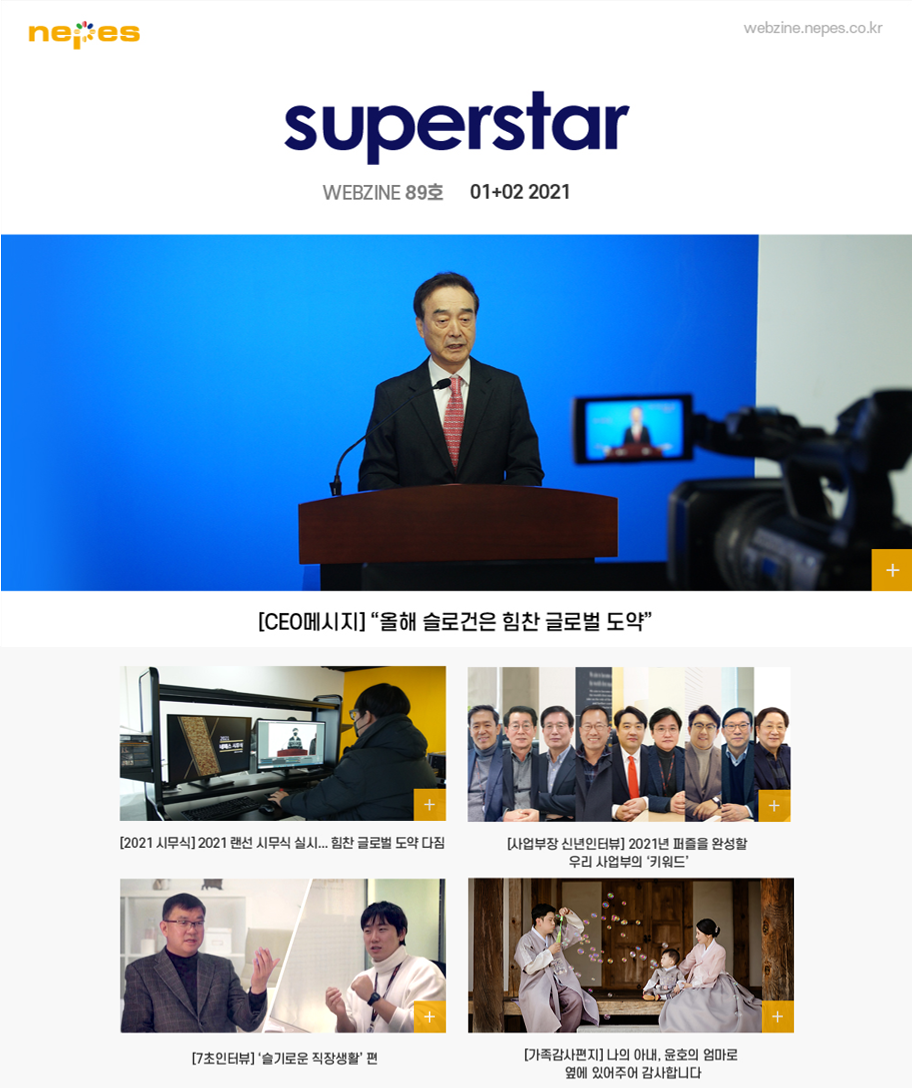
Task: Expand the 가족감사편지 article with plus icon
Action: [777, 1016]
